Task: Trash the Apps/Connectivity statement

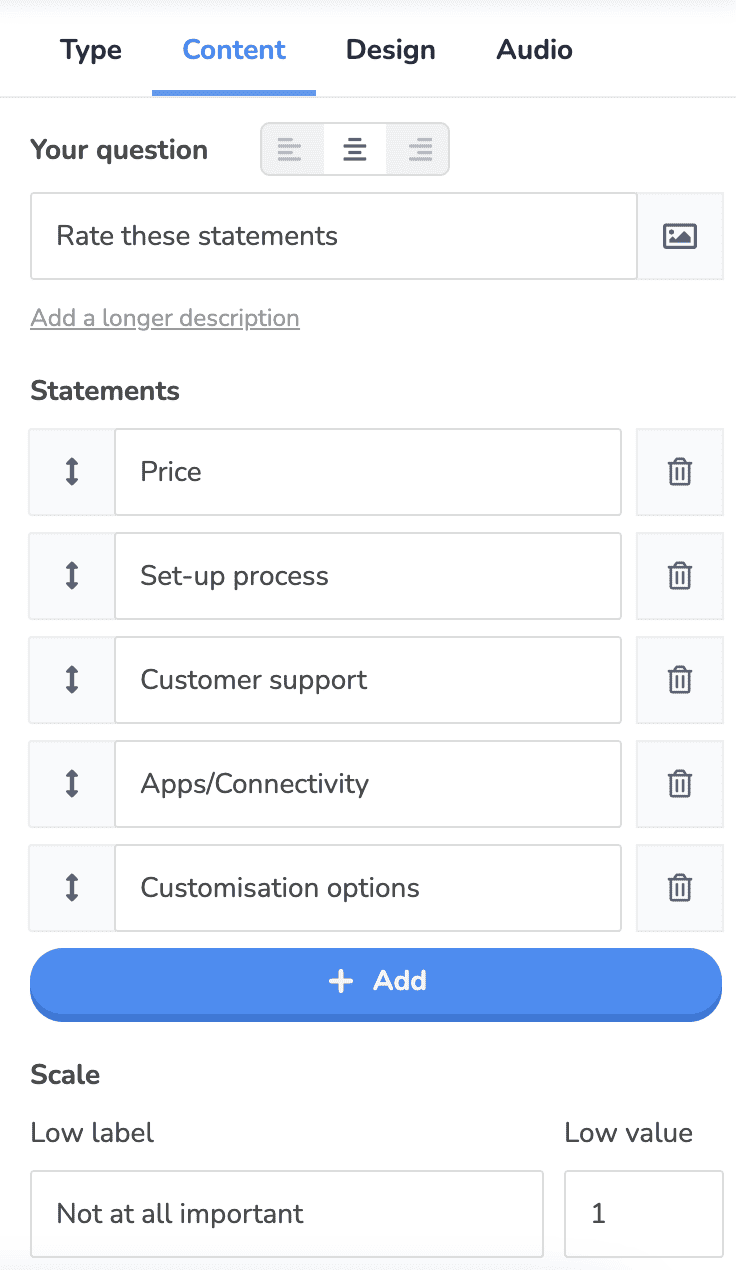Action: (x=680, y=784)
